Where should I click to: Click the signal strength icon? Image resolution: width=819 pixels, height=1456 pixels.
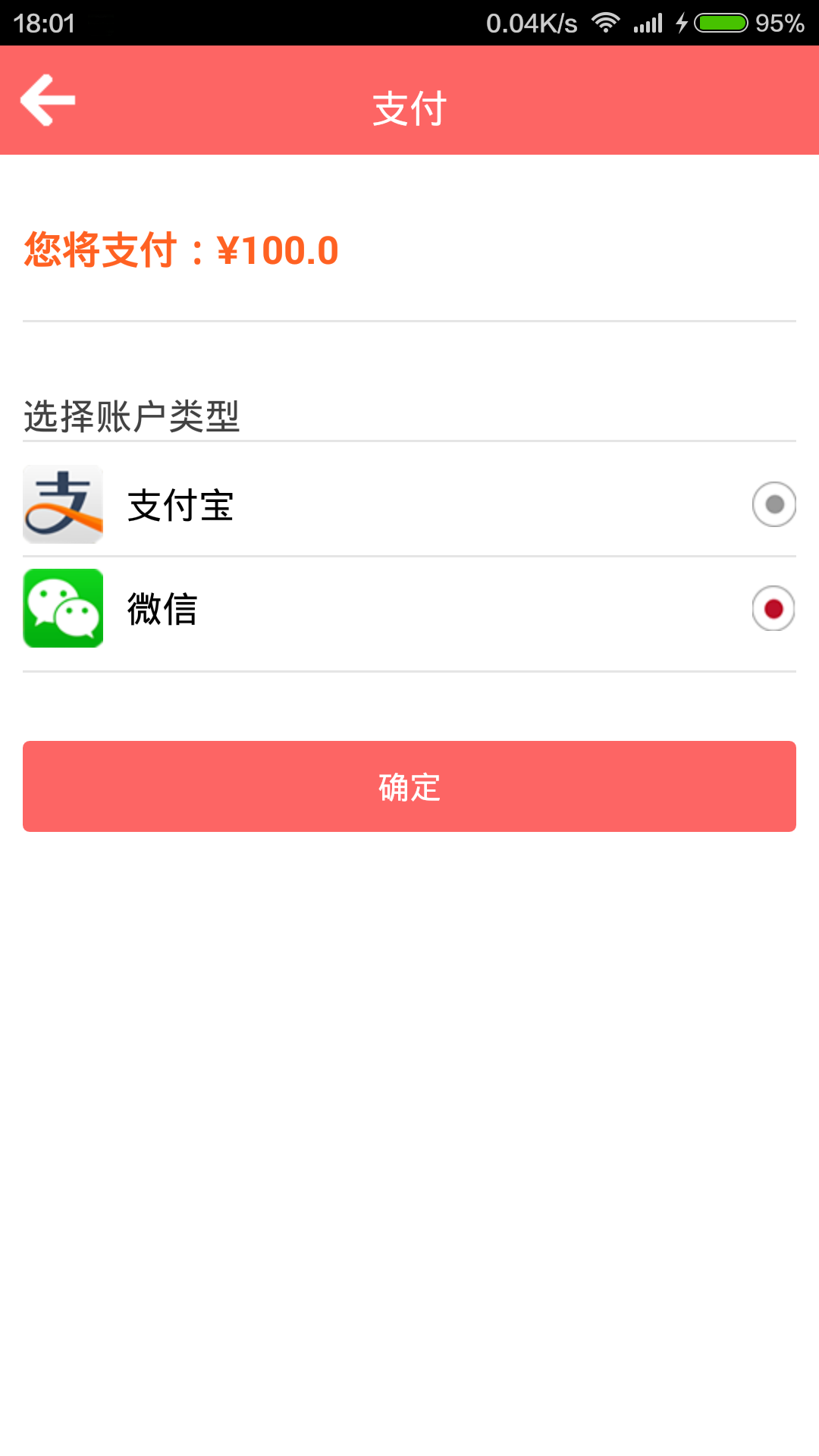648,23
